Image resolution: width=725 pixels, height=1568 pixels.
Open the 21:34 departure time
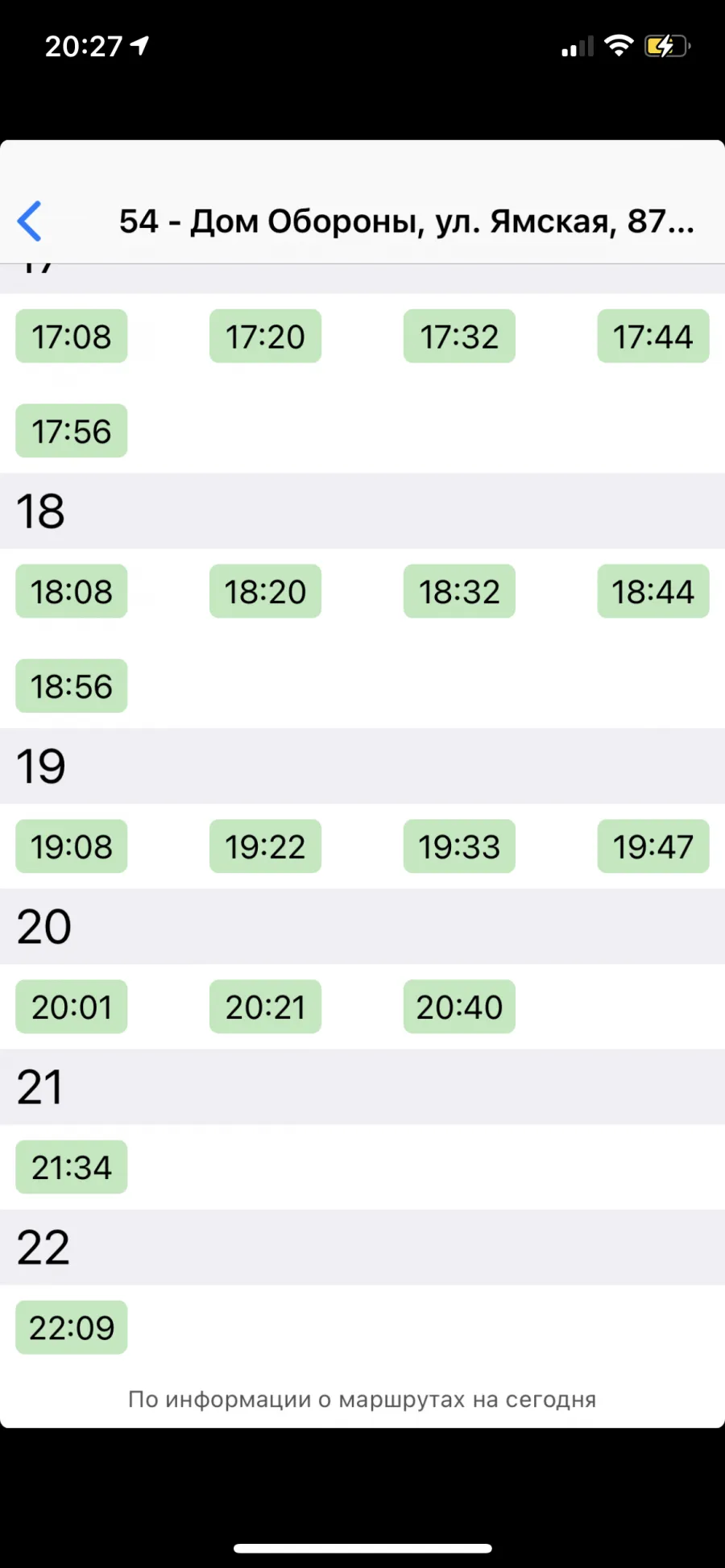(72, 1167)
